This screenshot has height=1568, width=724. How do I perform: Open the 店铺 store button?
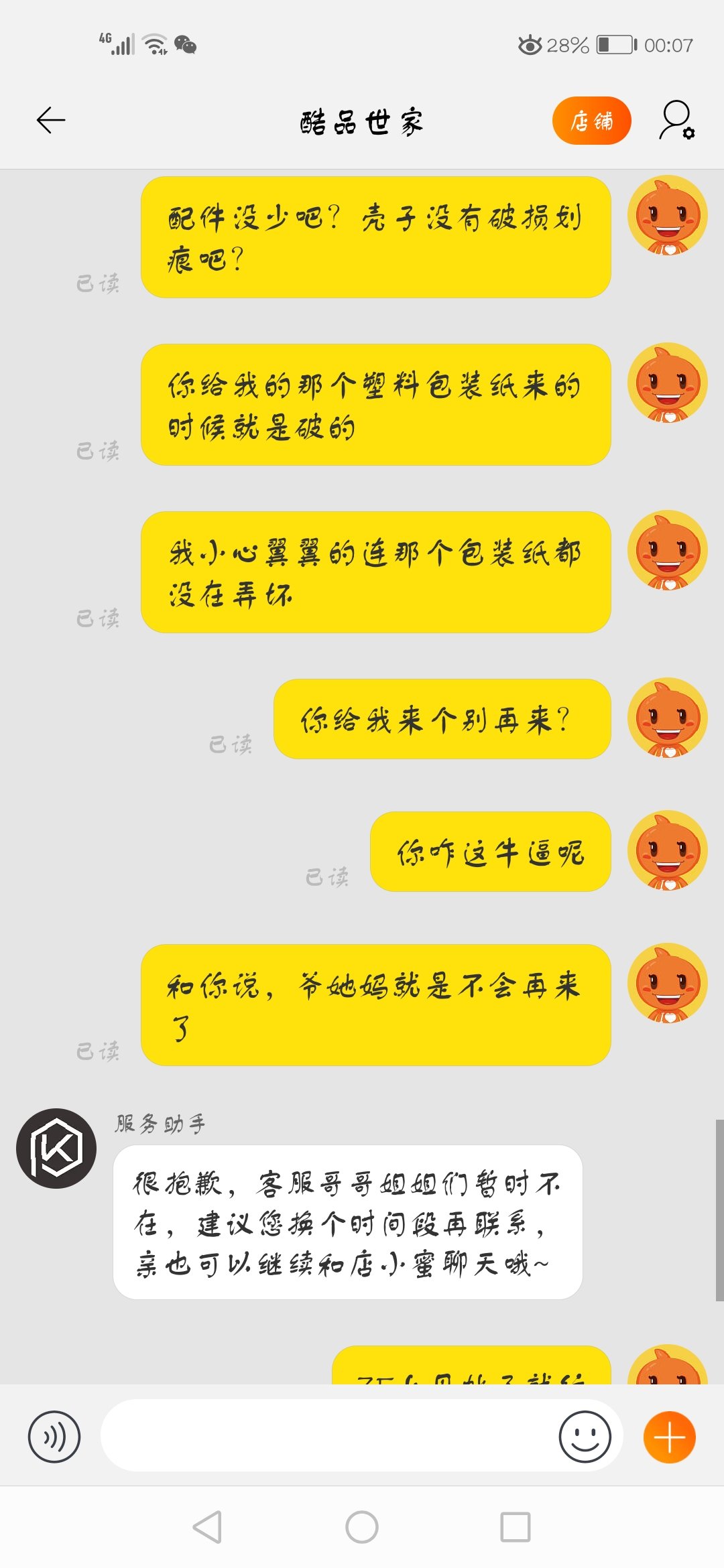click(591, 121)
